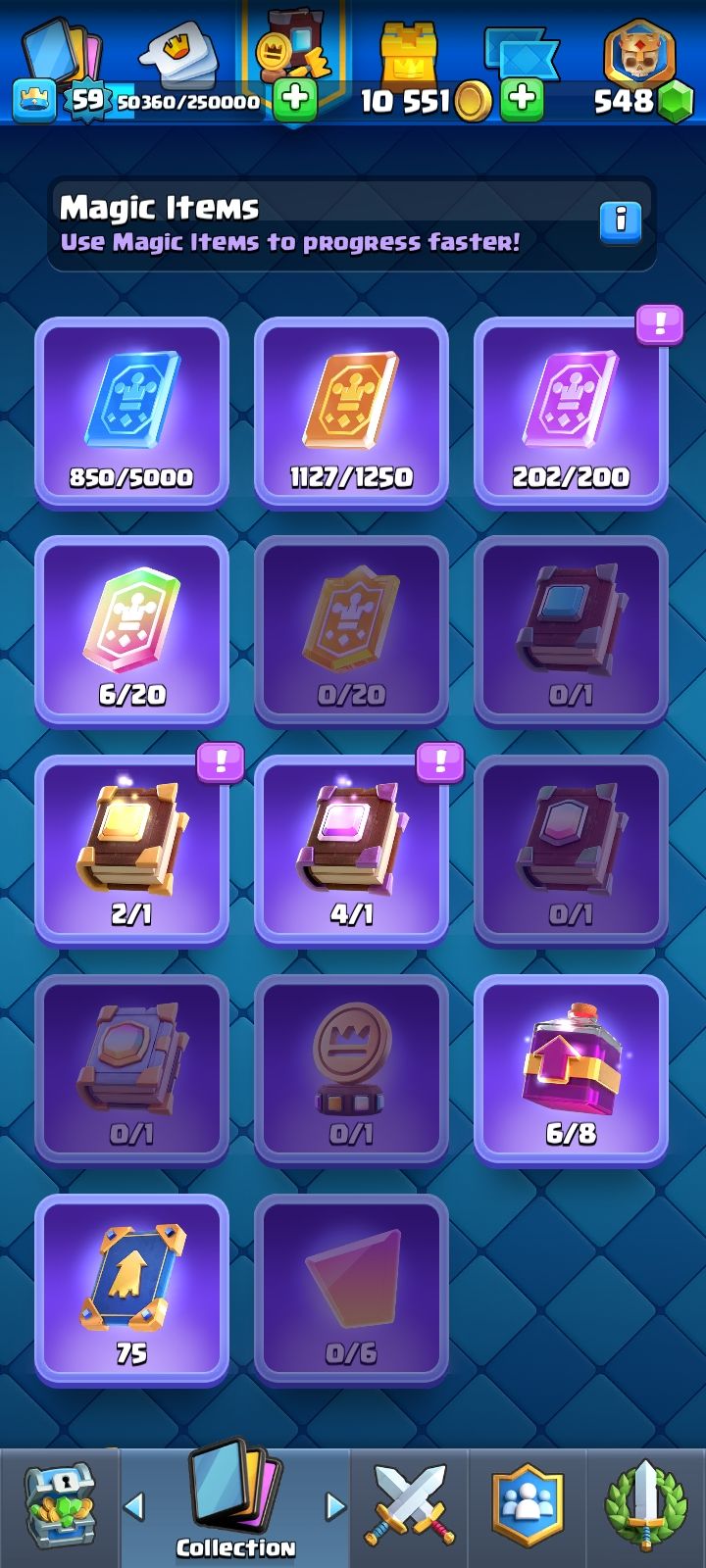The width and height of the screenshot is (706, 1568).
Task: Open the rainbow wild card 6/20
Action: pos(131,632)
